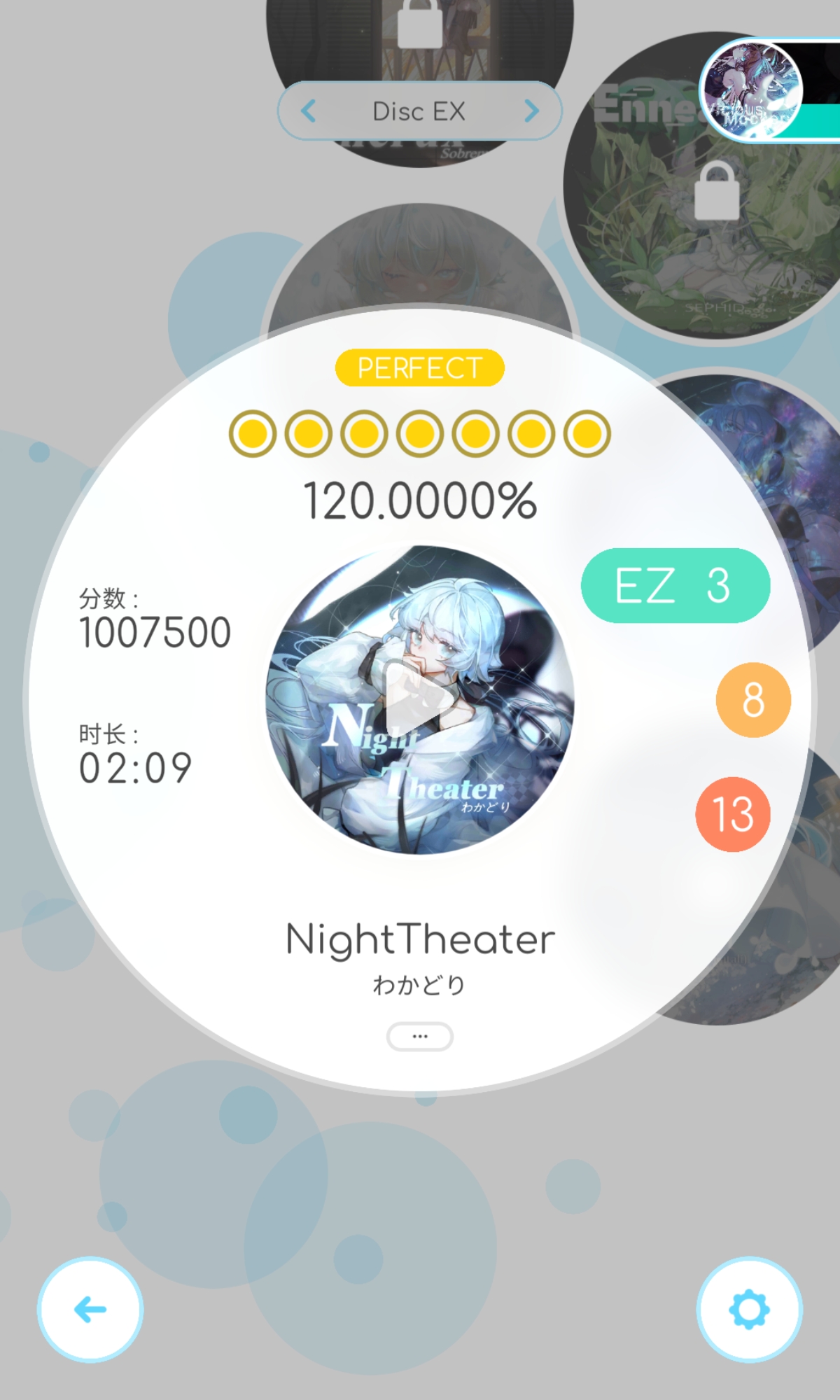Select the orange level 8 difficulty
The height and width of the screenshot is (1400, 840).
[753, 699]
